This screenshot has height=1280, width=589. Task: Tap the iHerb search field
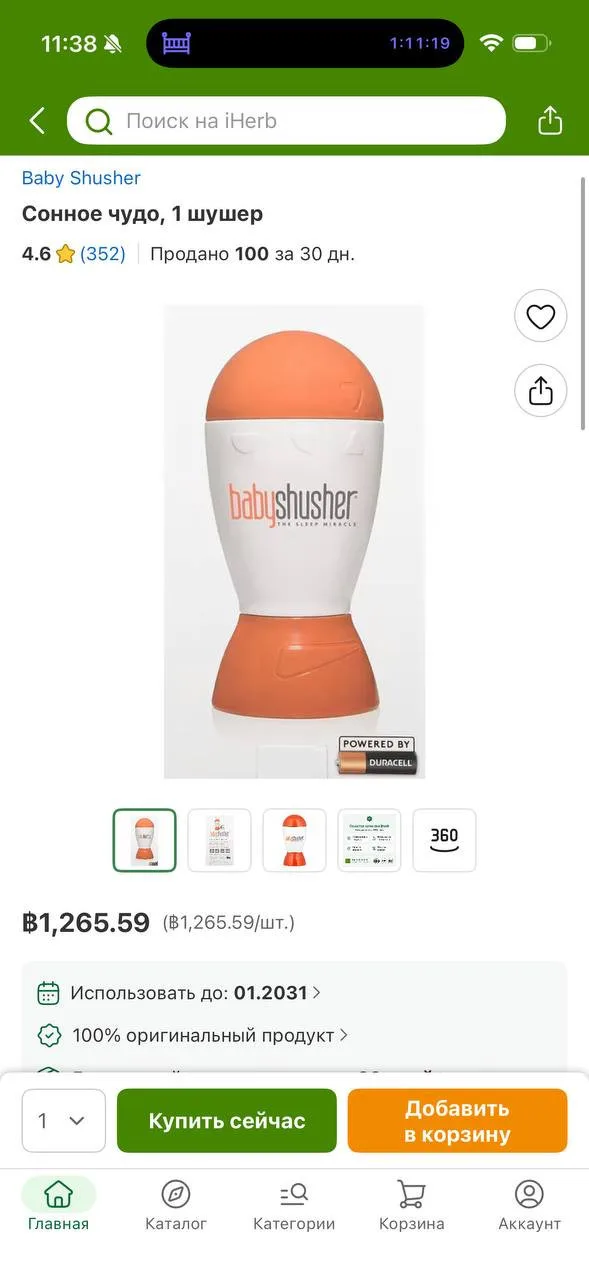[x=286, y=121]
